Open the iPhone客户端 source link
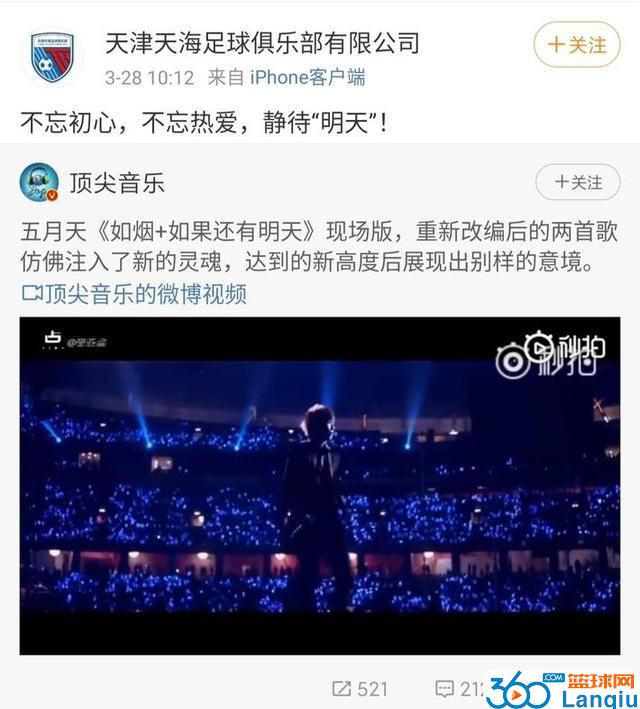This screenshot has width=640, height=709. (x=307, y=77)
